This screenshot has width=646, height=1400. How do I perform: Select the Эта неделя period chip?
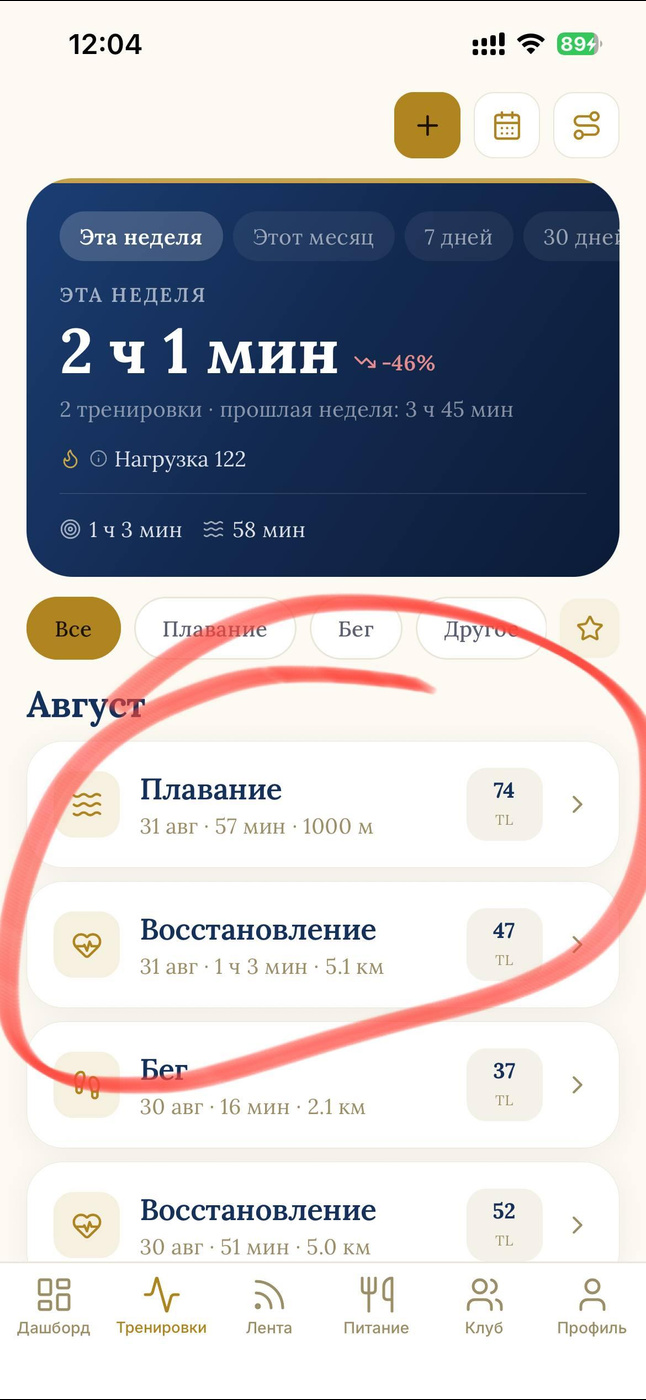tap(141, 237)
